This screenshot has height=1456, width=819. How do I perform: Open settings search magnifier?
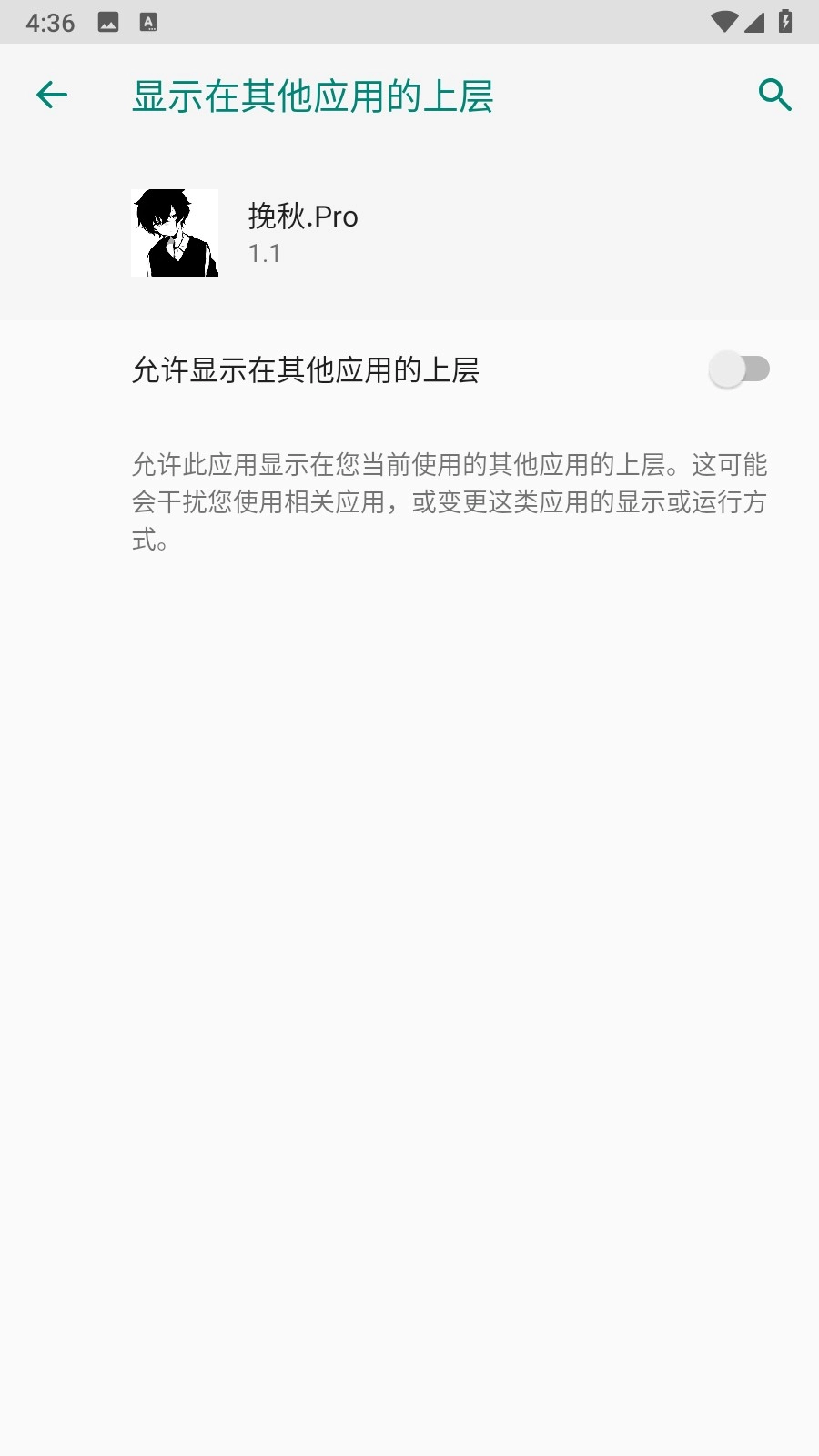pyautogui.click(x=774, y=95)
